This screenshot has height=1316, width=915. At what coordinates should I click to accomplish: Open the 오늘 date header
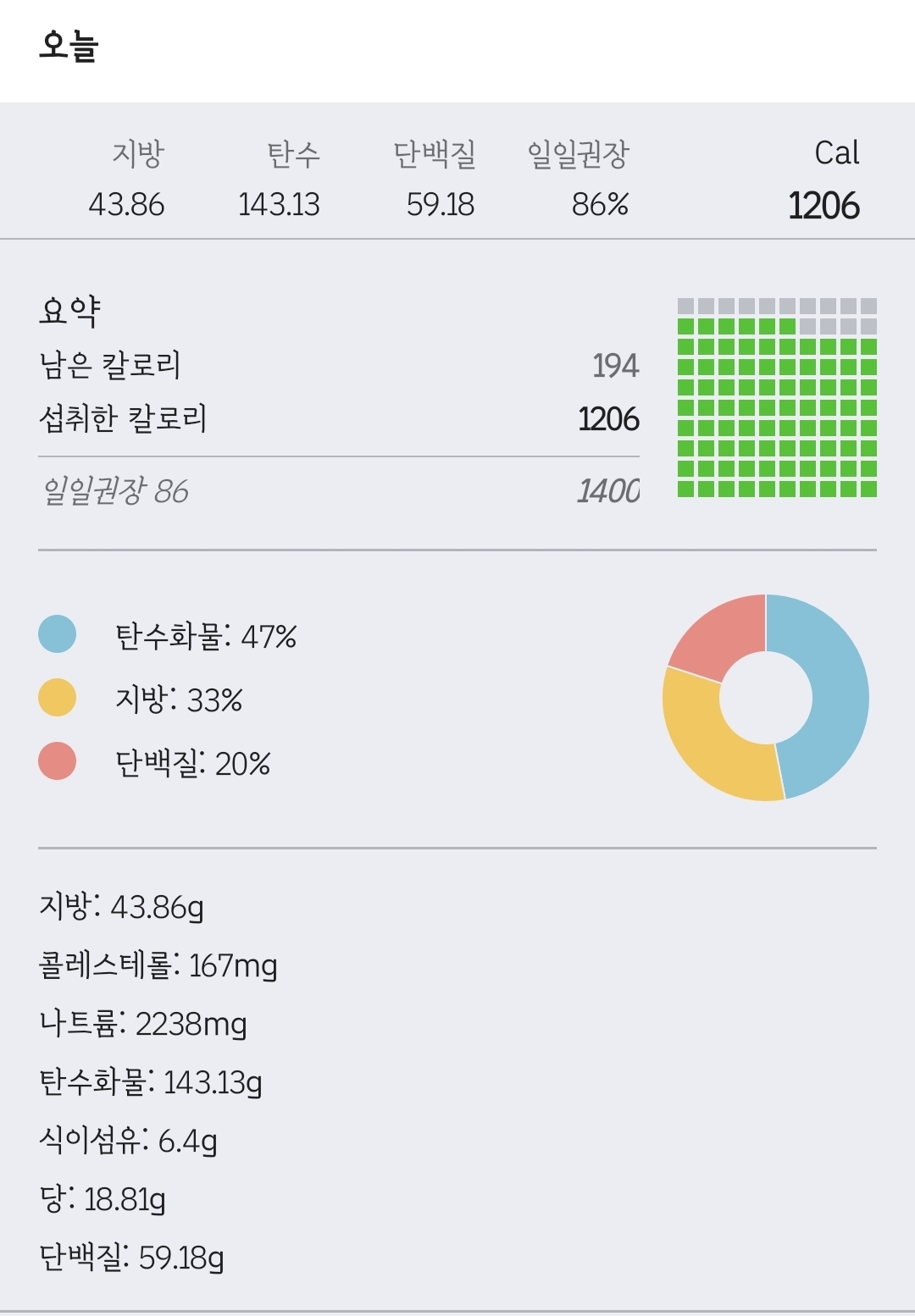[x=69, y=47]
